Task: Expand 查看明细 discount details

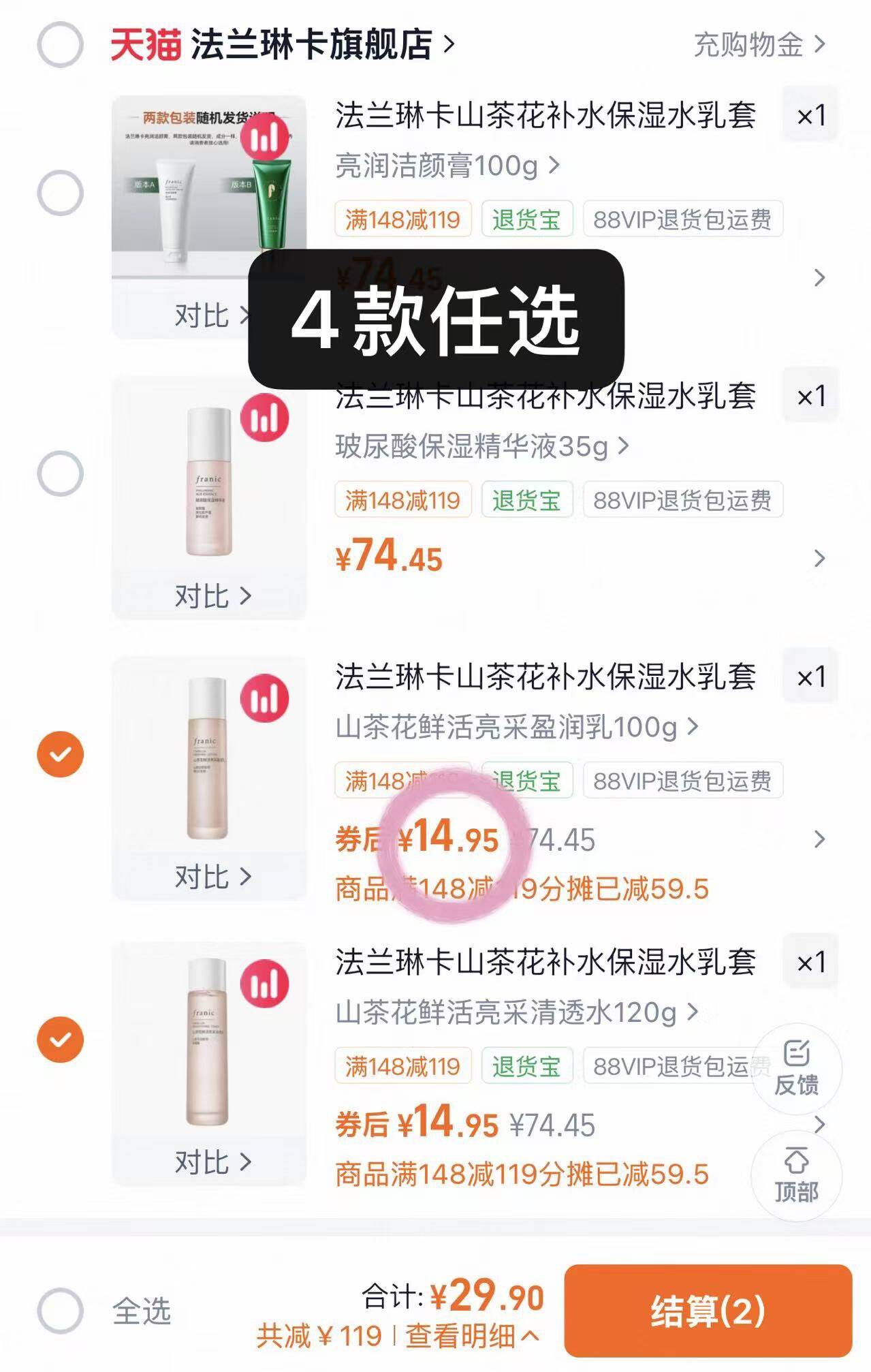Action: [472, 1337]
